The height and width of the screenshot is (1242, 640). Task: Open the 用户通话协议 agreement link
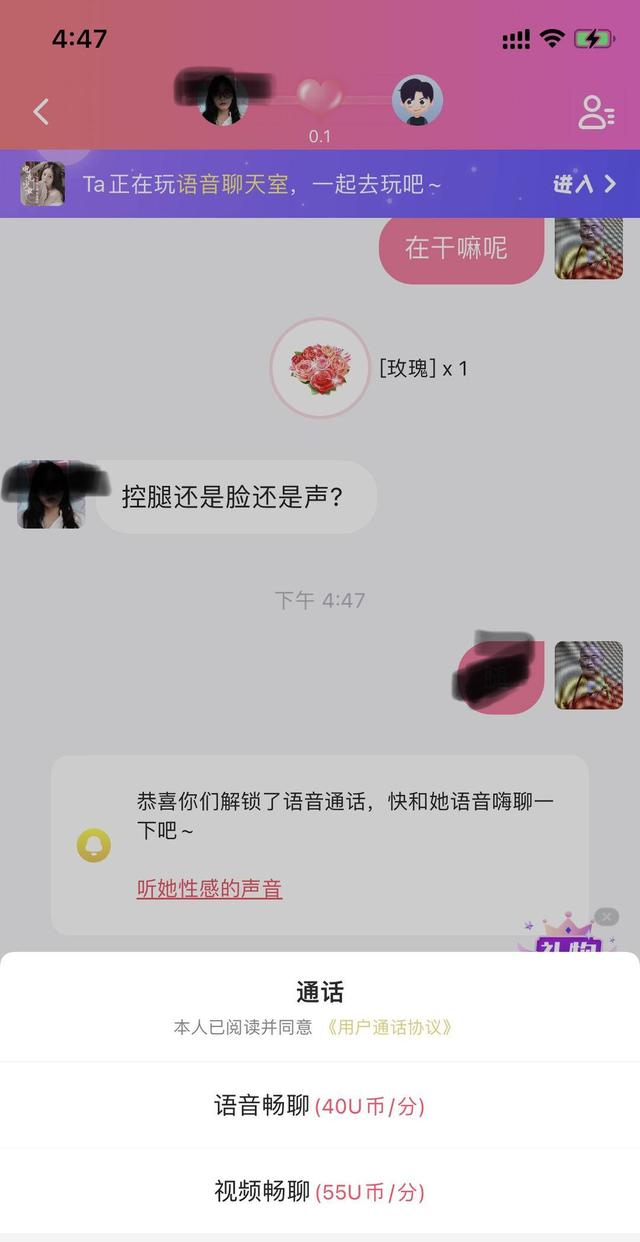[x=389, y=1027]
